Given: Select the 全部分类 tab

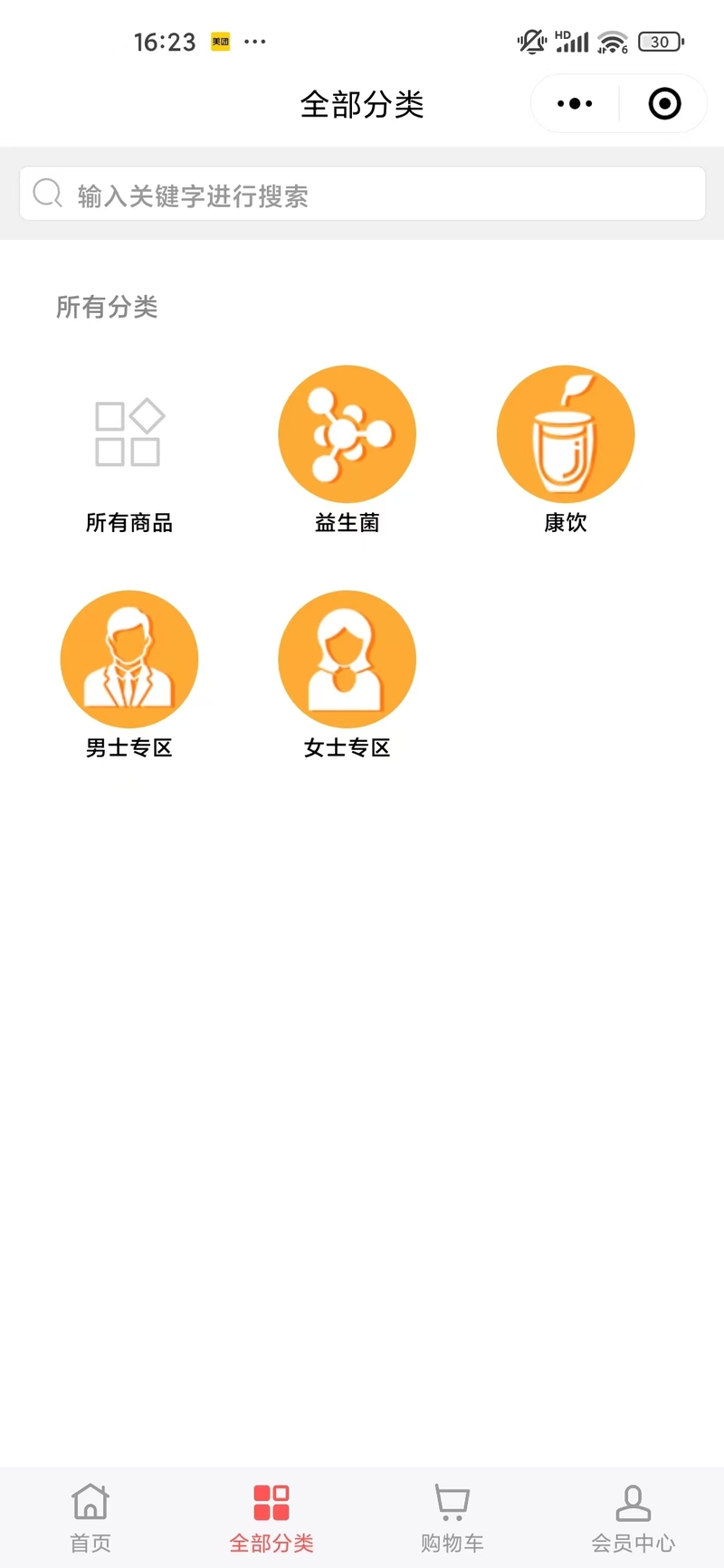Looking at the screenshot, I should pyautogui.click(x=271, y=1518).
